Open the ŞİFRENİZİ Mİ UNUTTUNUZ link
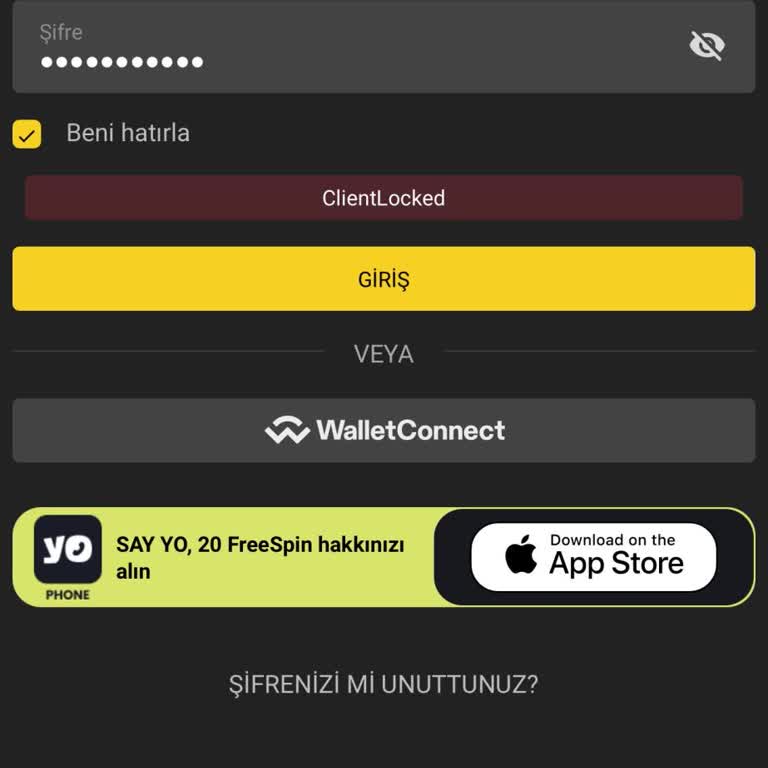The height and width of the screenshot is (768, 768). 384,685
